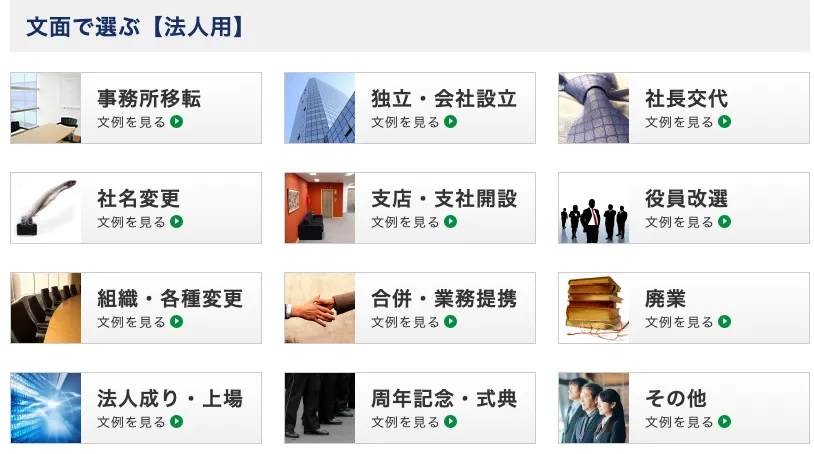Open 支店・支社開設 examples
Screen dimensions: 814x454
click(x=410, y=208)
